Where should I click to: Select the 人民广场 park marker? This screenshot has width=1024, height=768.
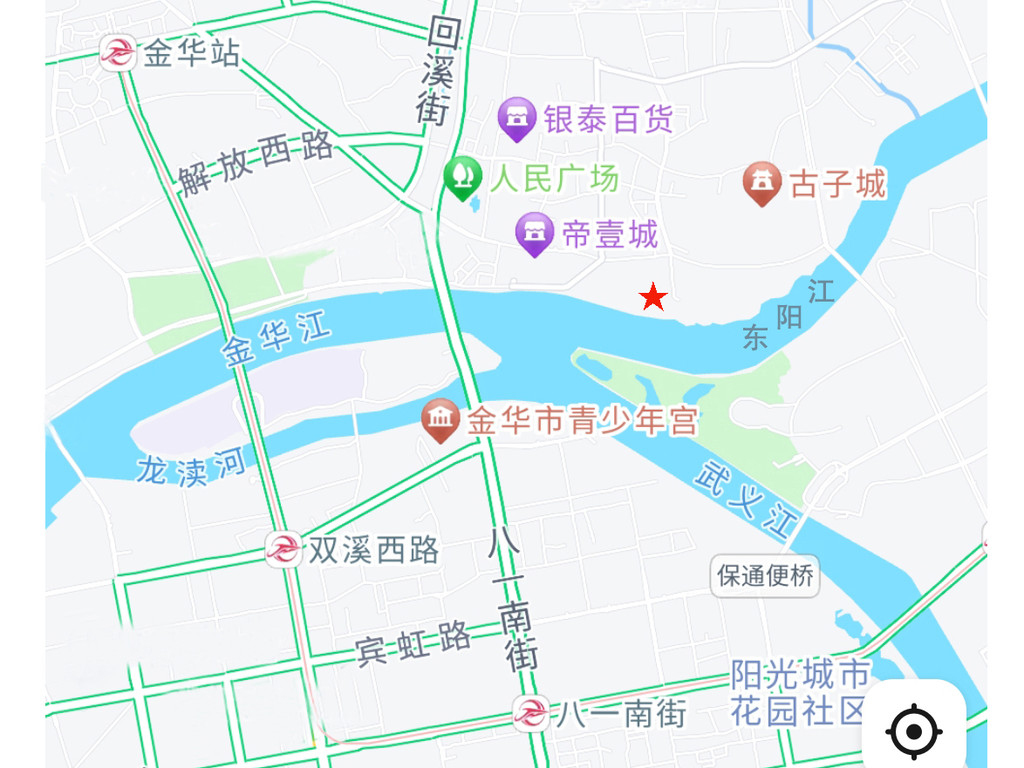[x=463, y=178]
